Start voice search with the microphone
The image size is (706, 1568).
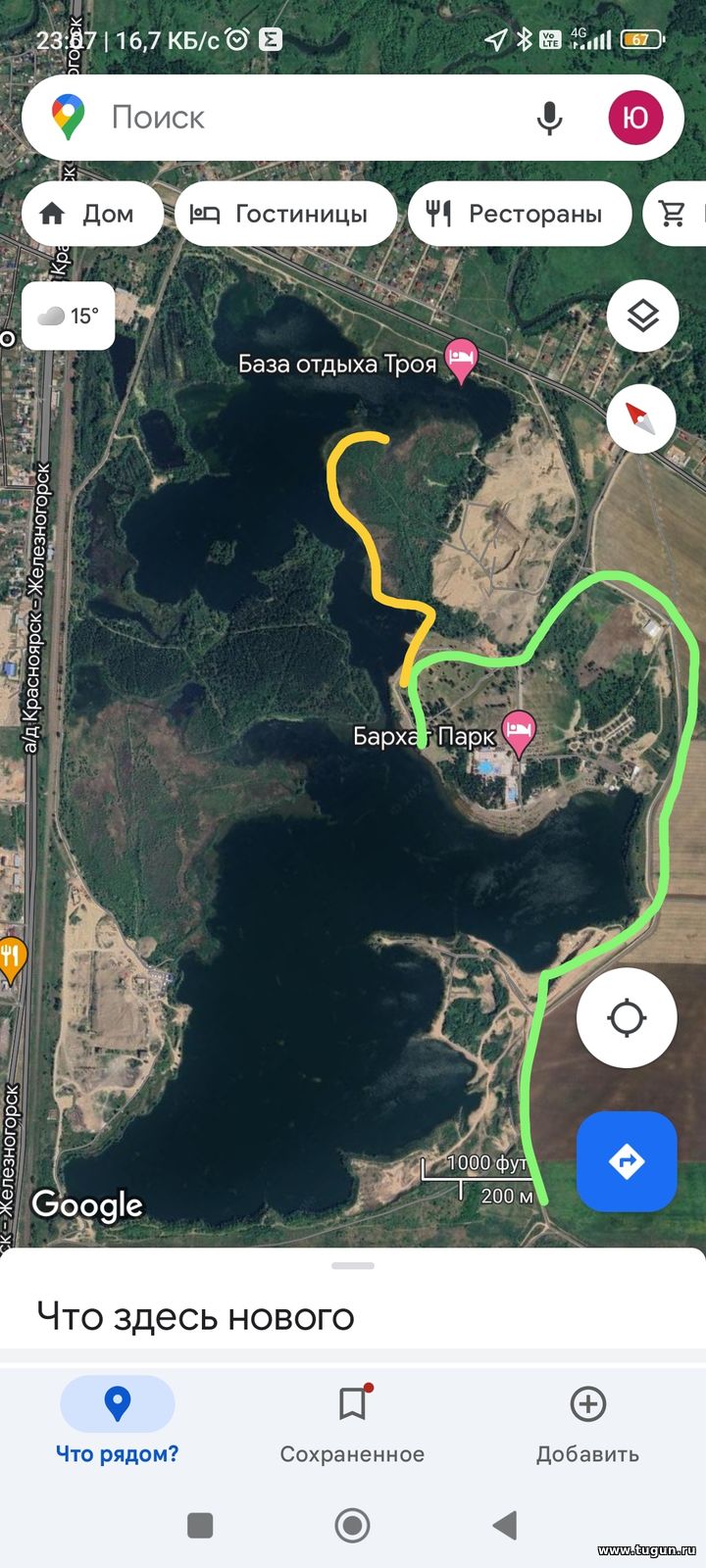coord(550,118)
